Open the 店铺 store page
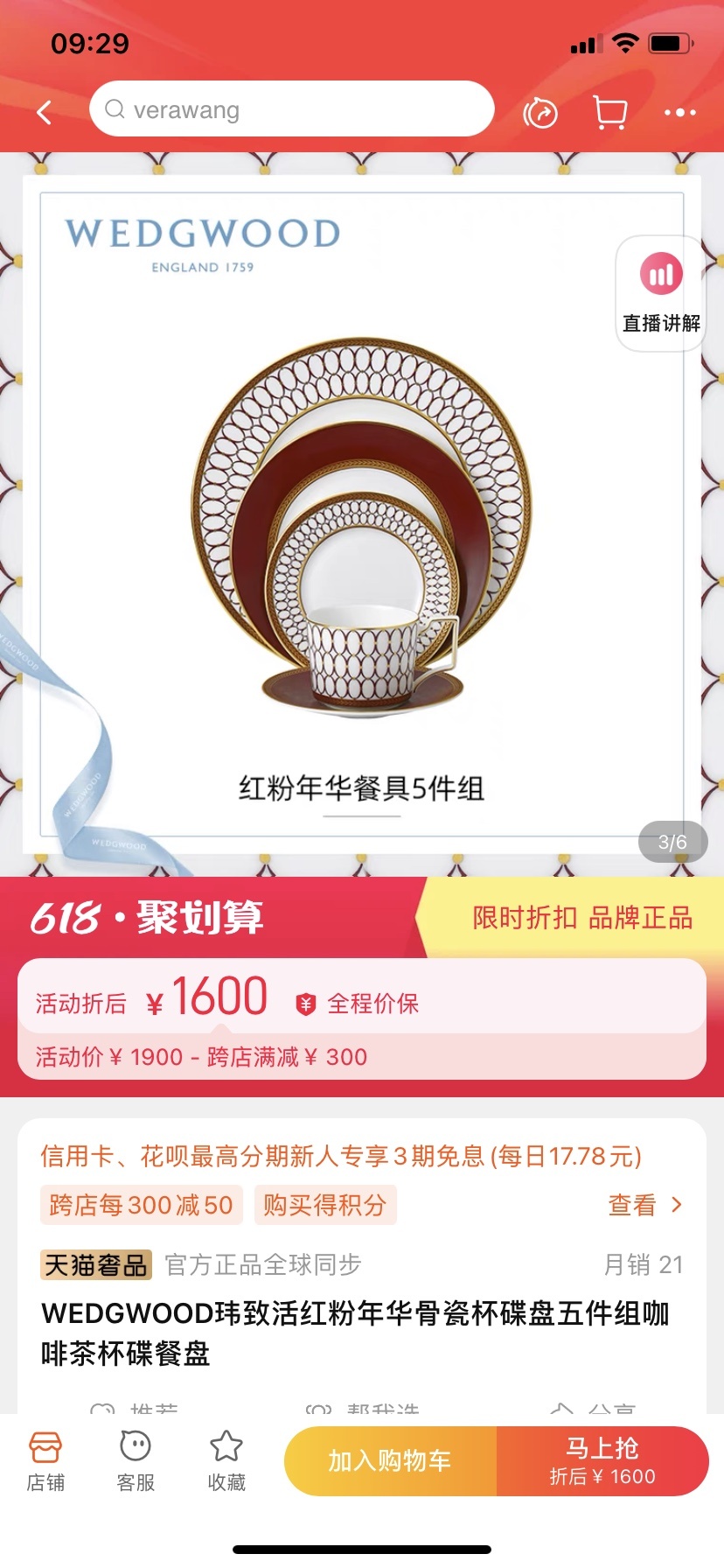This screenshot has height=1568, width=724. coord(45,1460)
